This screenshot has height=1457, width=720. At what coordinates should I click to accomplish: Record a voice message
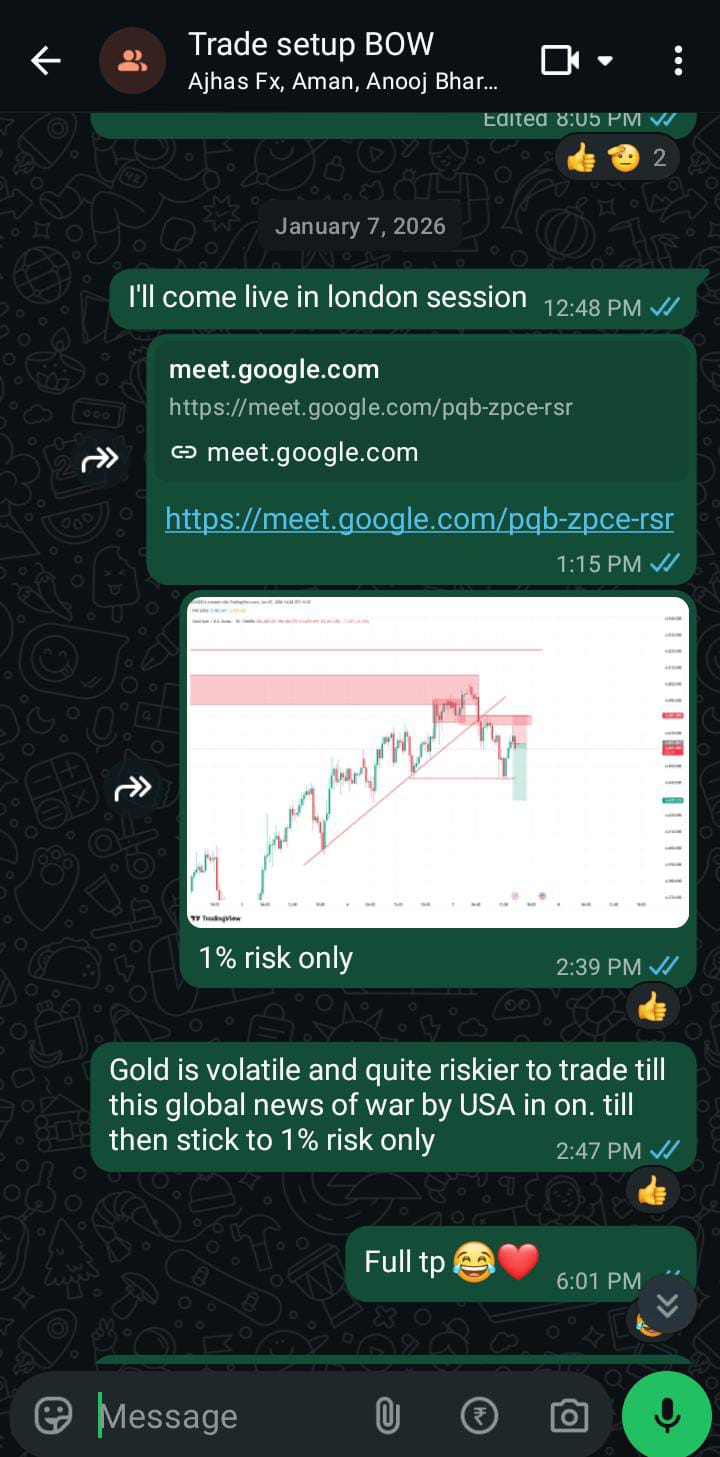click(667, 1414)
